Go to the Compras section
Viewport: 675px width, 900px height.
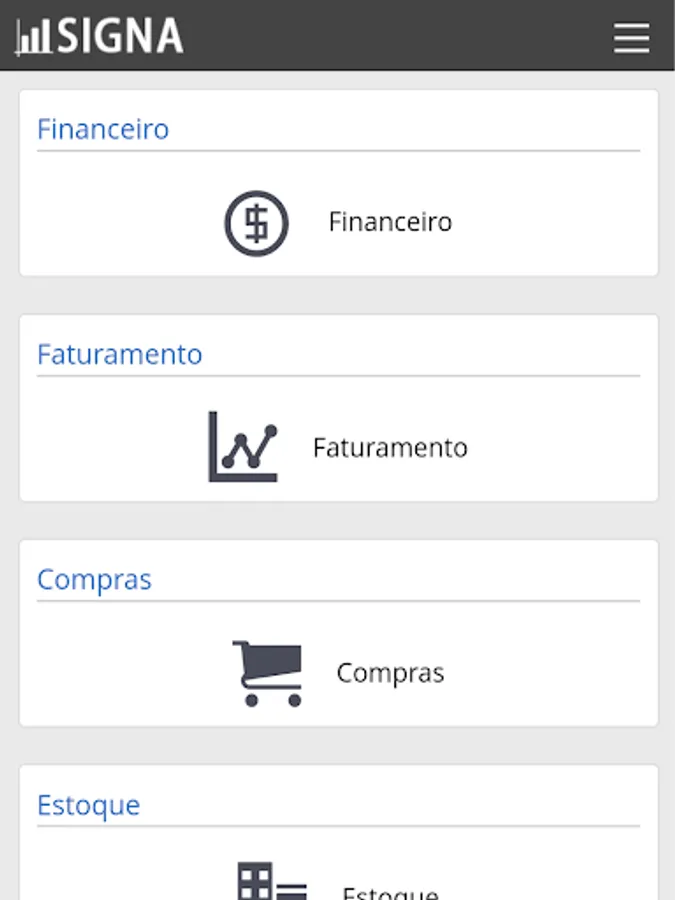point(339,672)
